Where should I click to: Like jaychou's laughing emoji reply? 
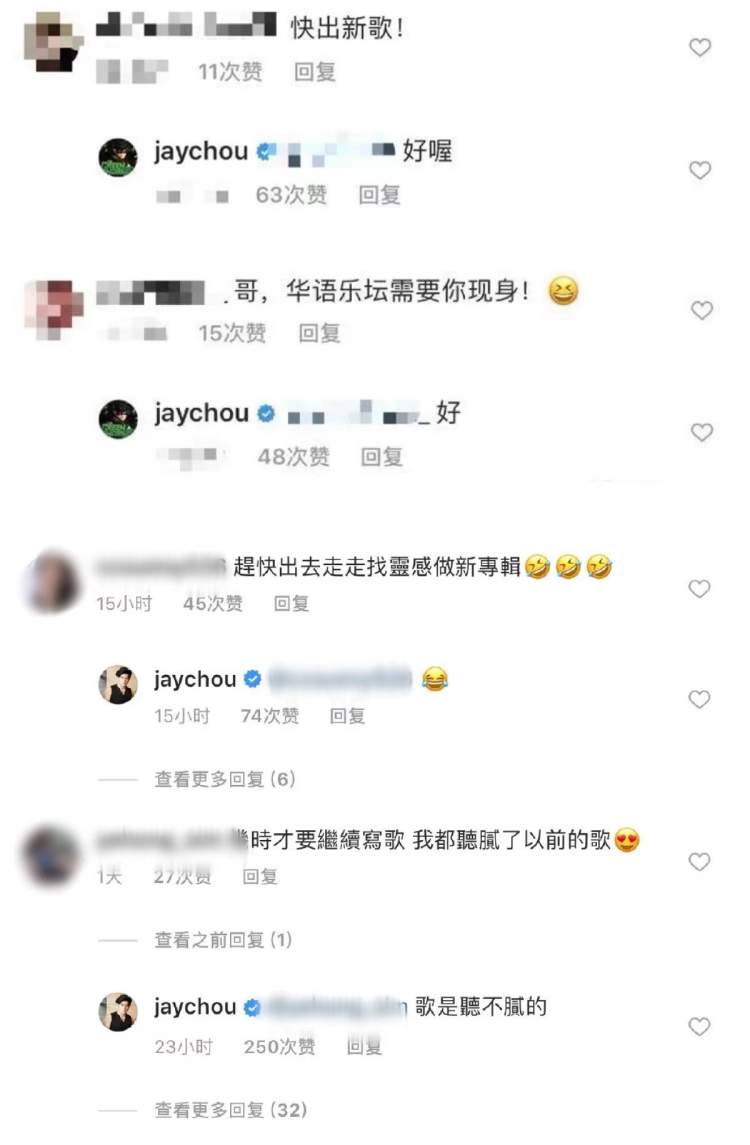(x=700, y=699)
